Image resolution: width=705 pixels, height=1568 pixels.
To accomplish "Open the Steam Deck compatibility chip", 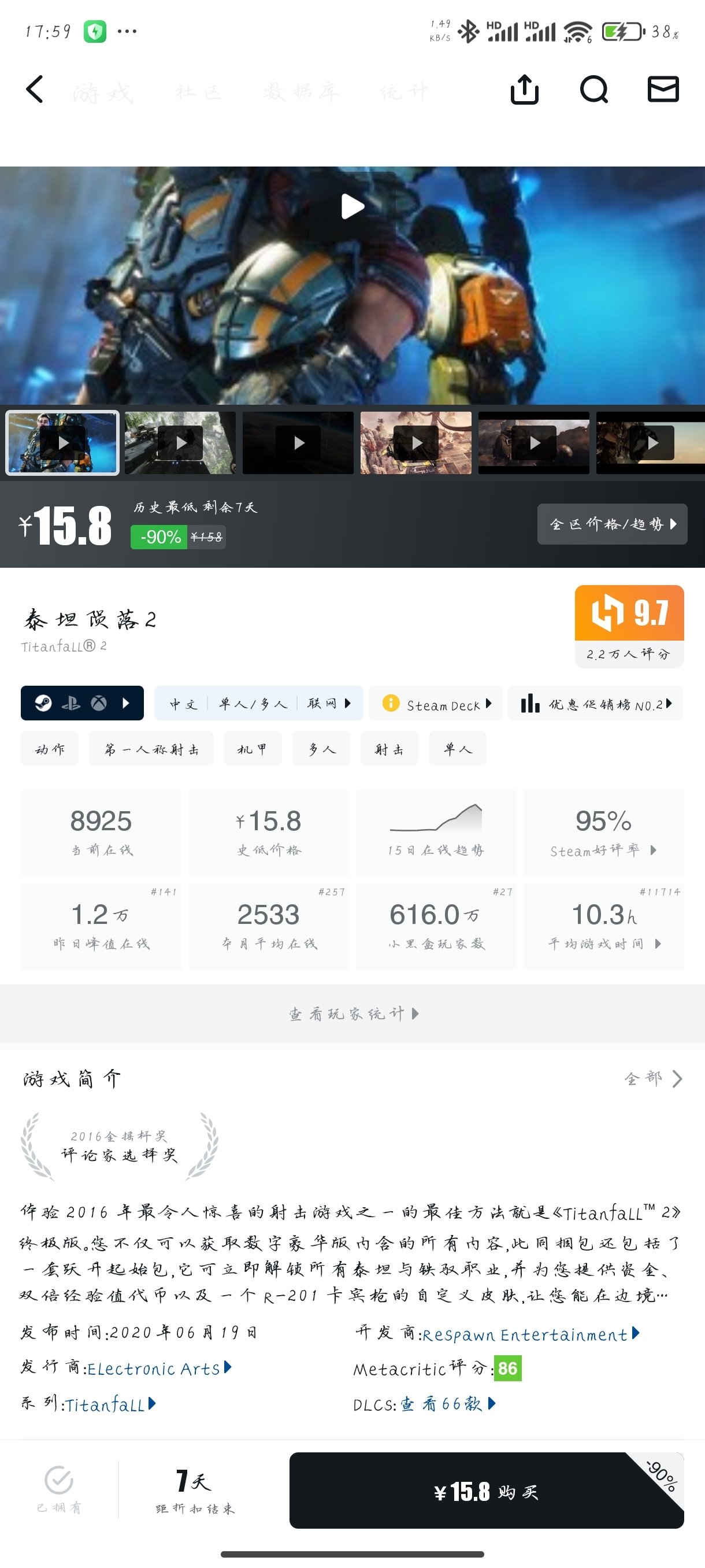I will (x=436, y=704).
